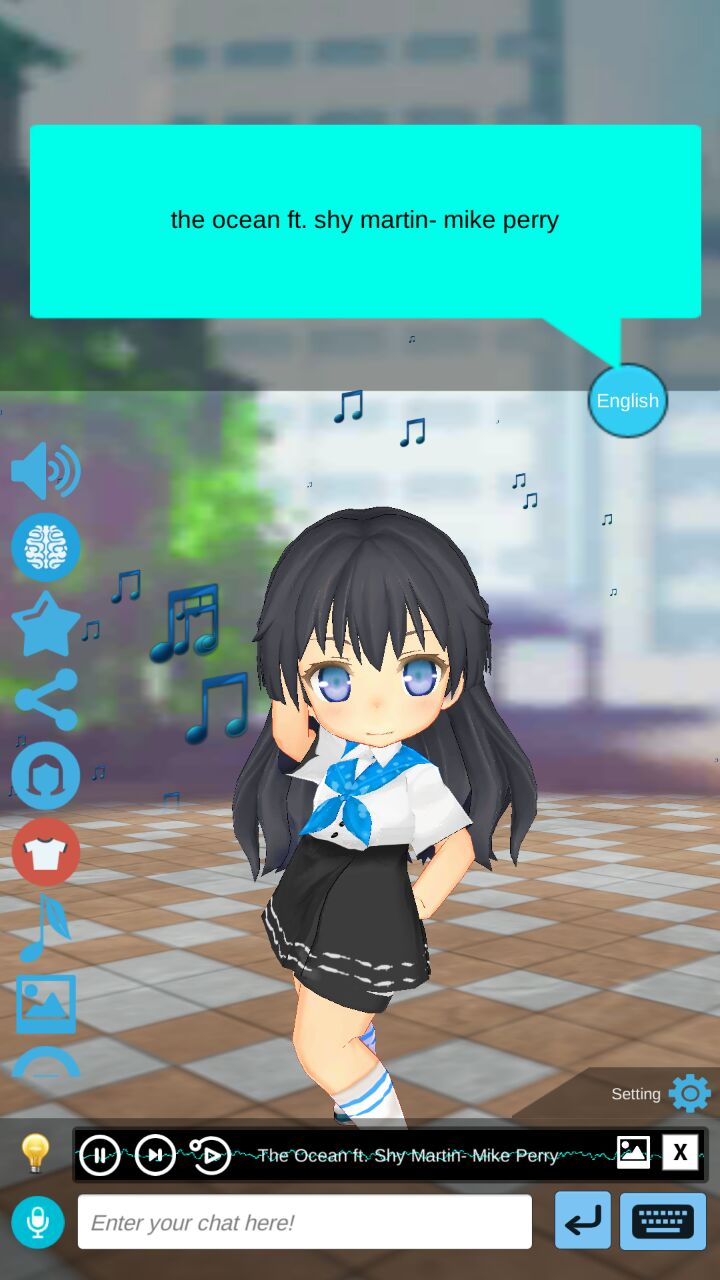Share using the share icon
The image size is (720, 1280).
[46, 700]
